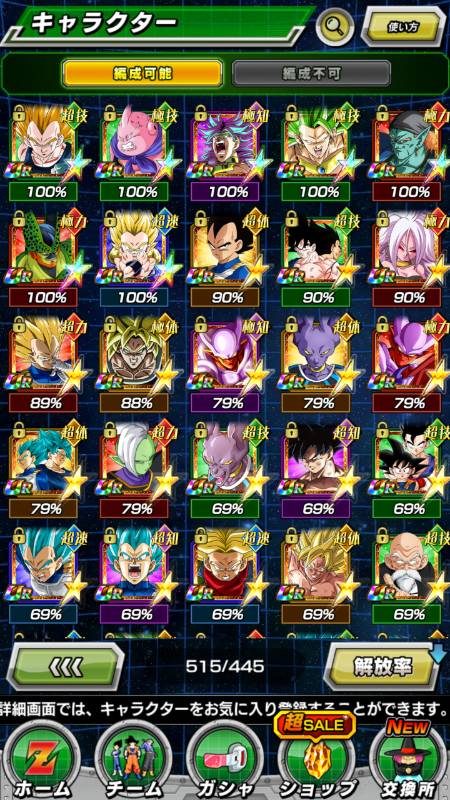Open the 交換所 exchange marked New
This screenshot has width=450, height=800.
click(409, 759)
